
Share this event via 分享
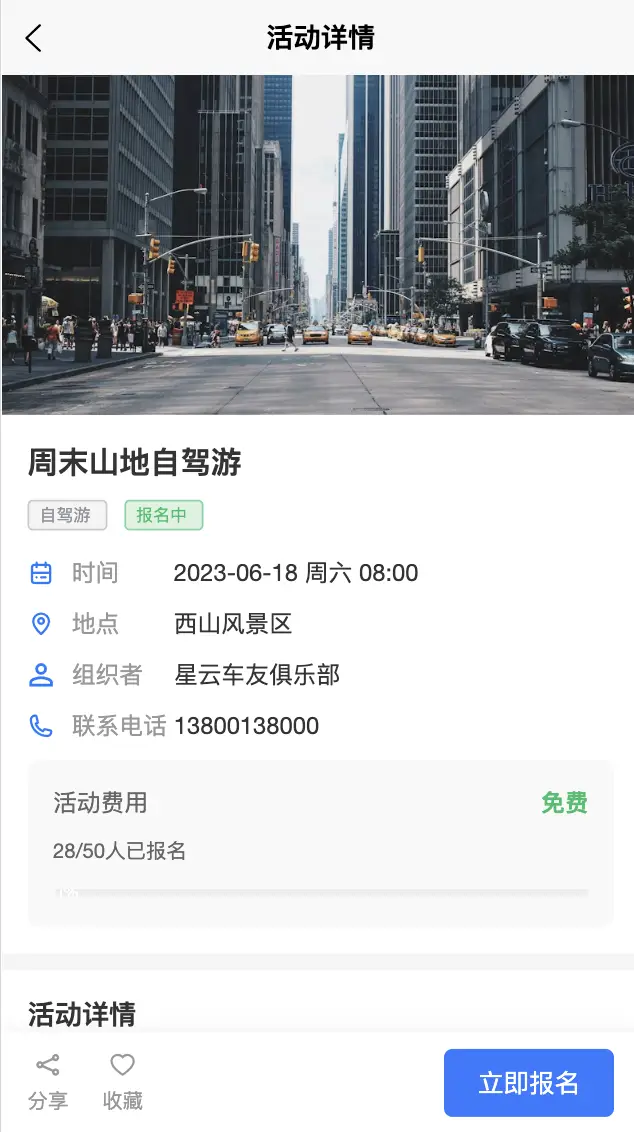48,1081
